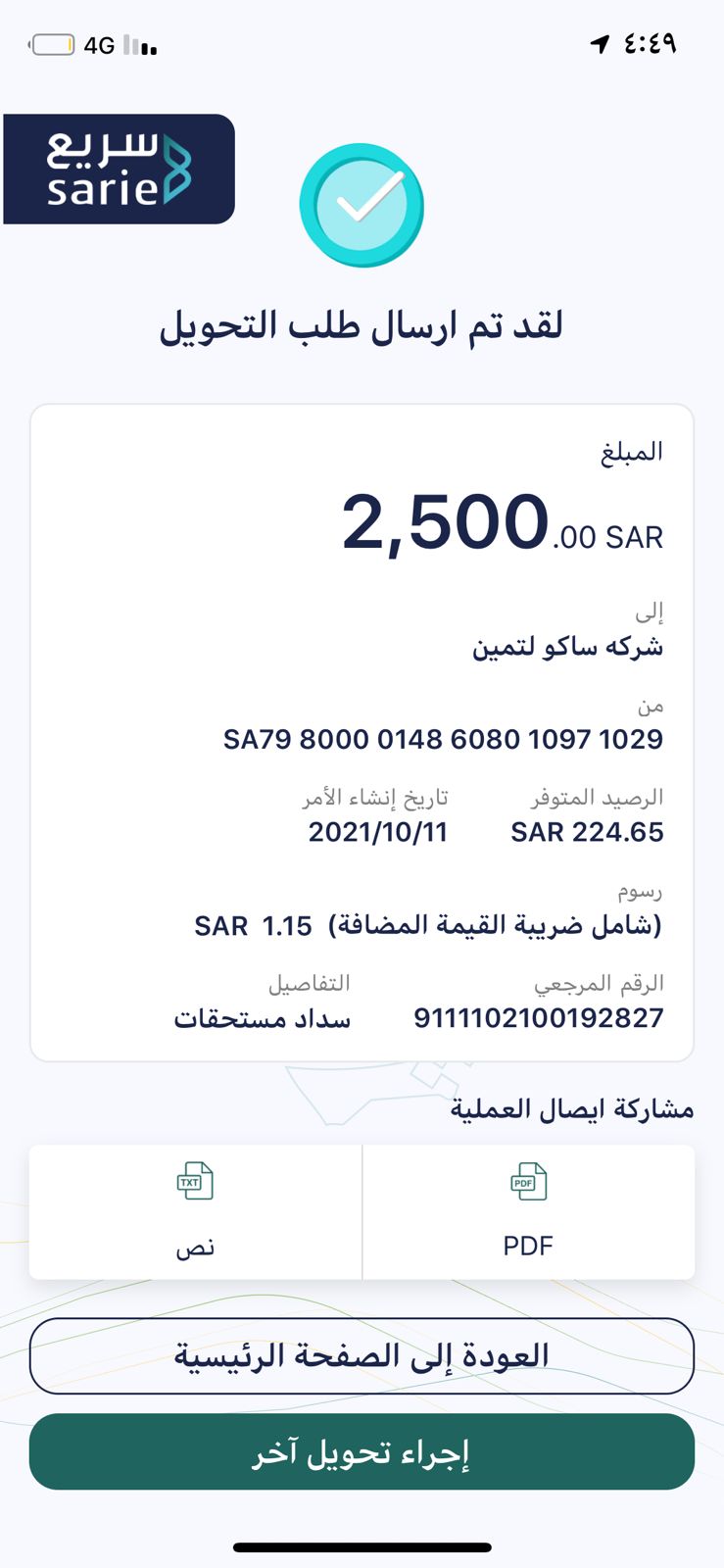The height and width of the screenshot is (1568, 724).
Task: Share the receipt as PDF
Action: coord(528,1210)
